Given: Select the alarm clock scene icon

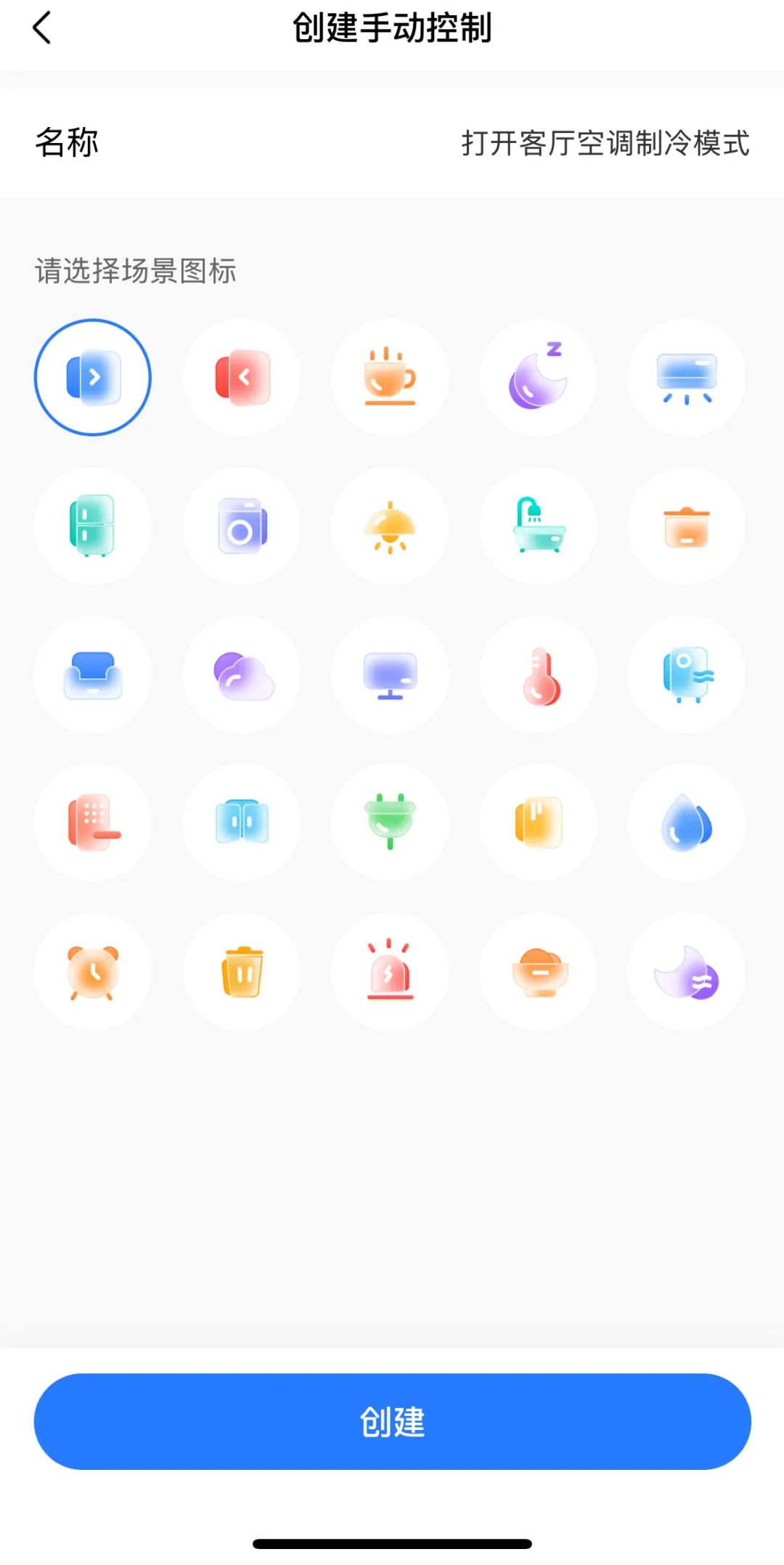Looking at the screenshot, I should [x=93, y=972].
